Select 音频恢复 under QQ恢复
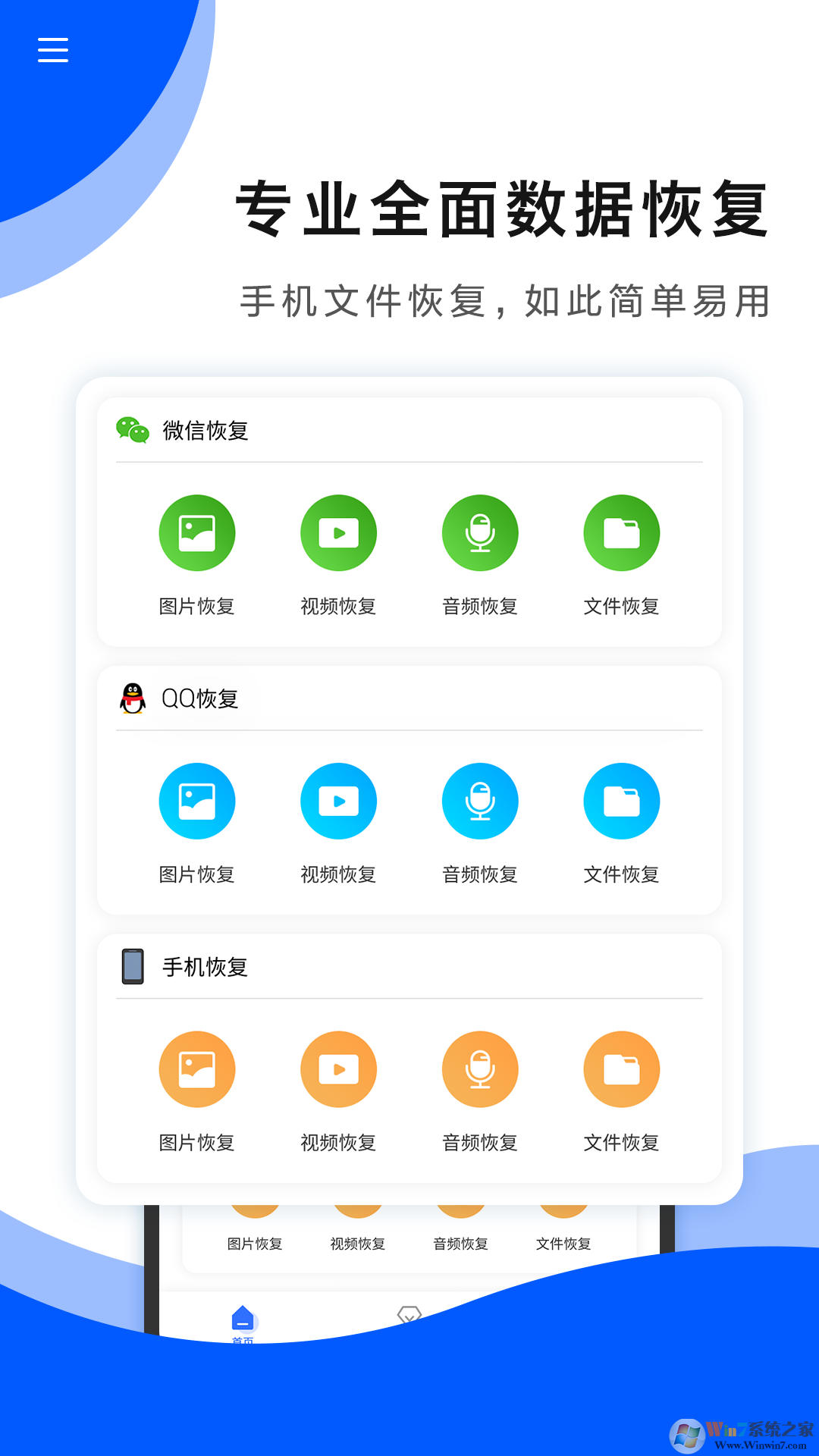This screenshot has height=1456, width=819. [480, 801]
